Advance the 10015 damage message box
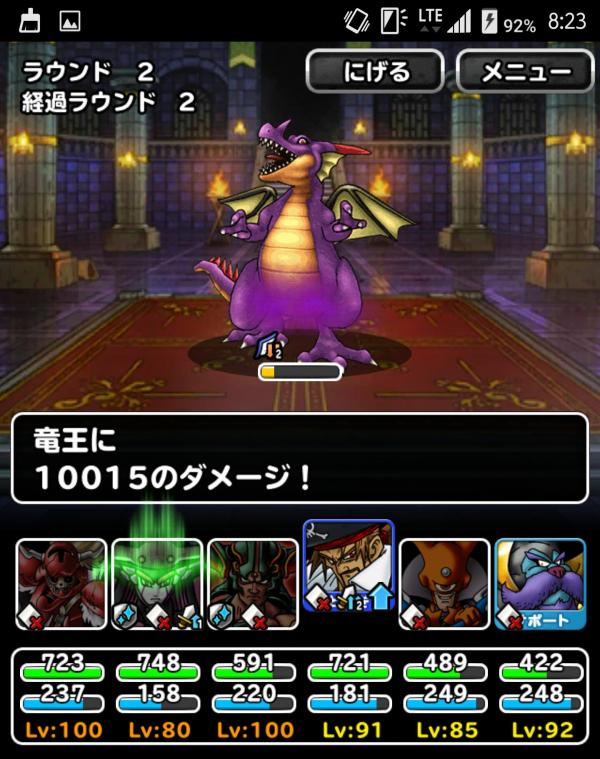The image size is (600, 759). pos(299,458)
